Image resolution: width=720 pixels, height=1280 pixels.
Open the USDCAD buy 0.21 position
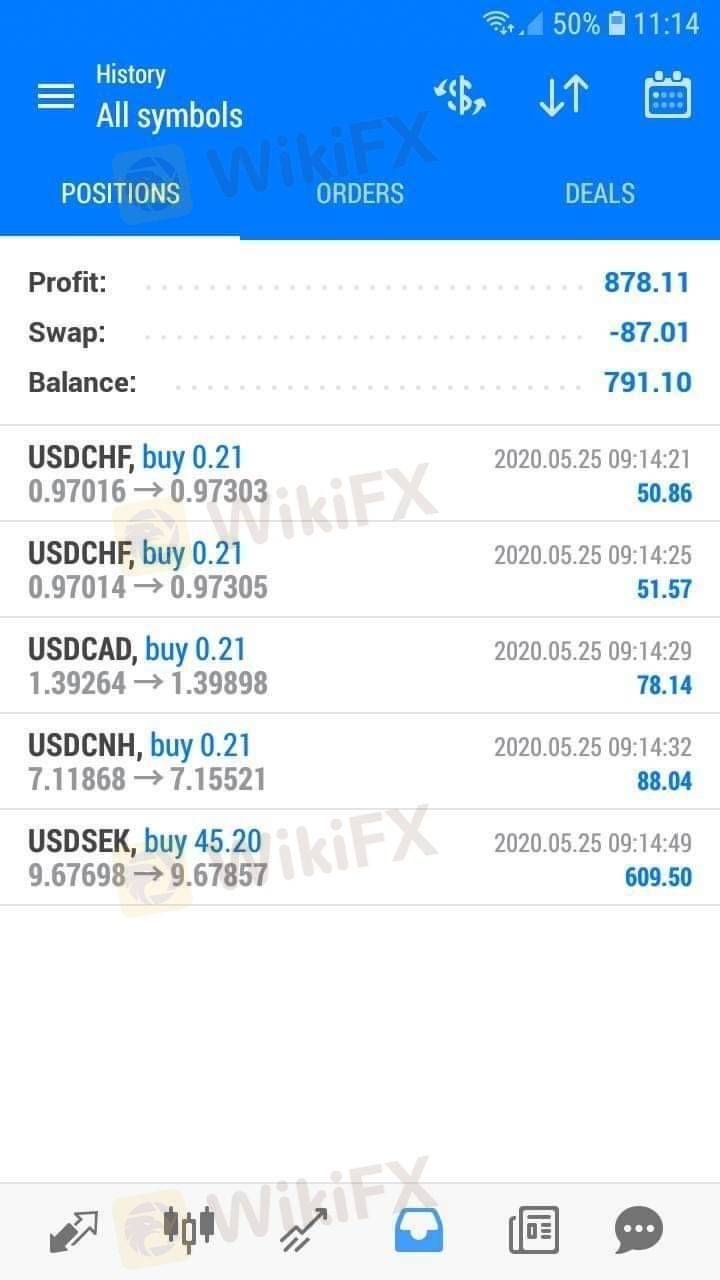[x=360, y=666]
